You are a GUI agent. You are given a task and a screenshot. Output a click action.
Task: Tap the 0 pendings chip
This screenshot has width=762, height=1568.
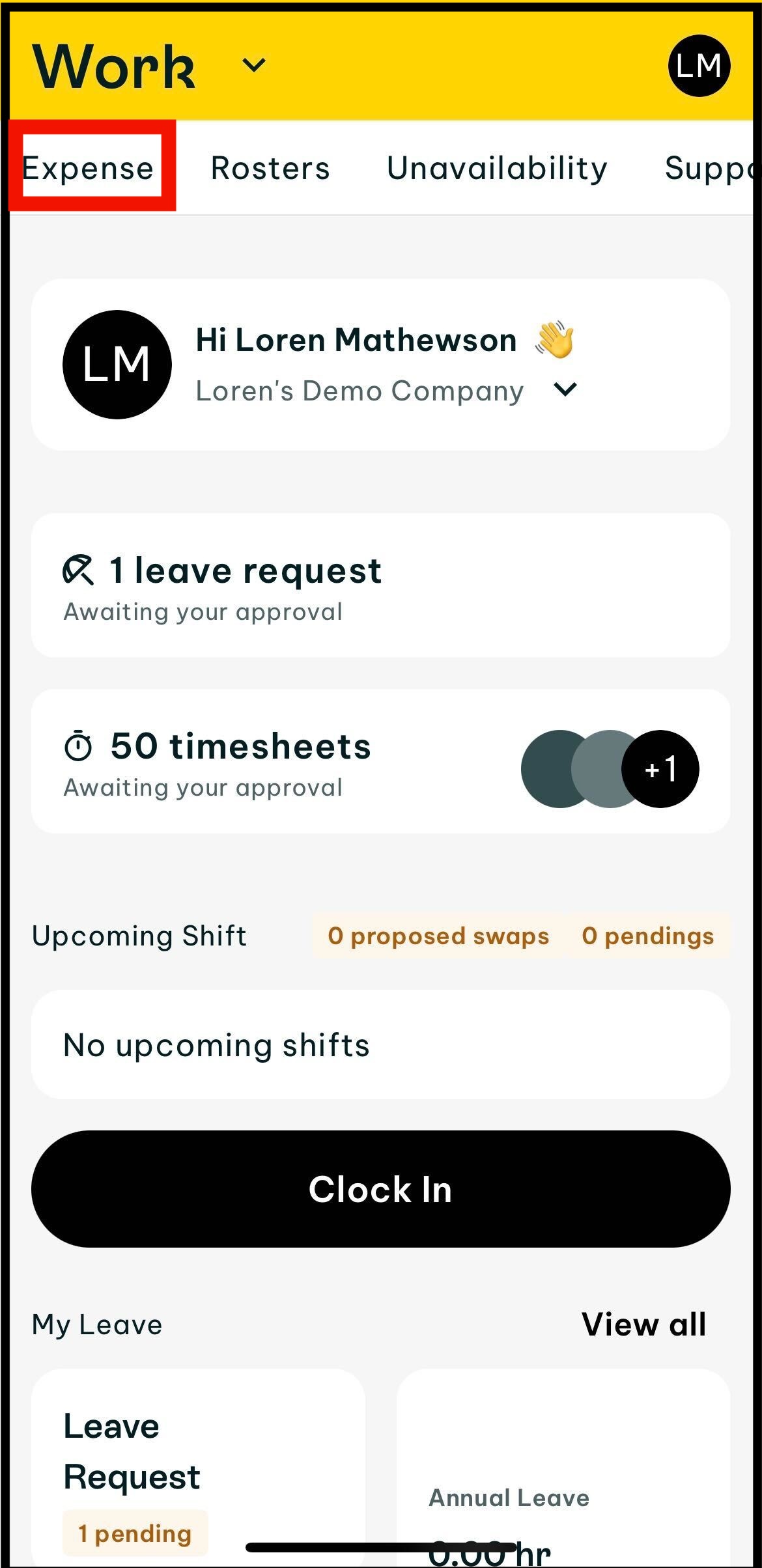pyautogui.click(x=647, y=936)
